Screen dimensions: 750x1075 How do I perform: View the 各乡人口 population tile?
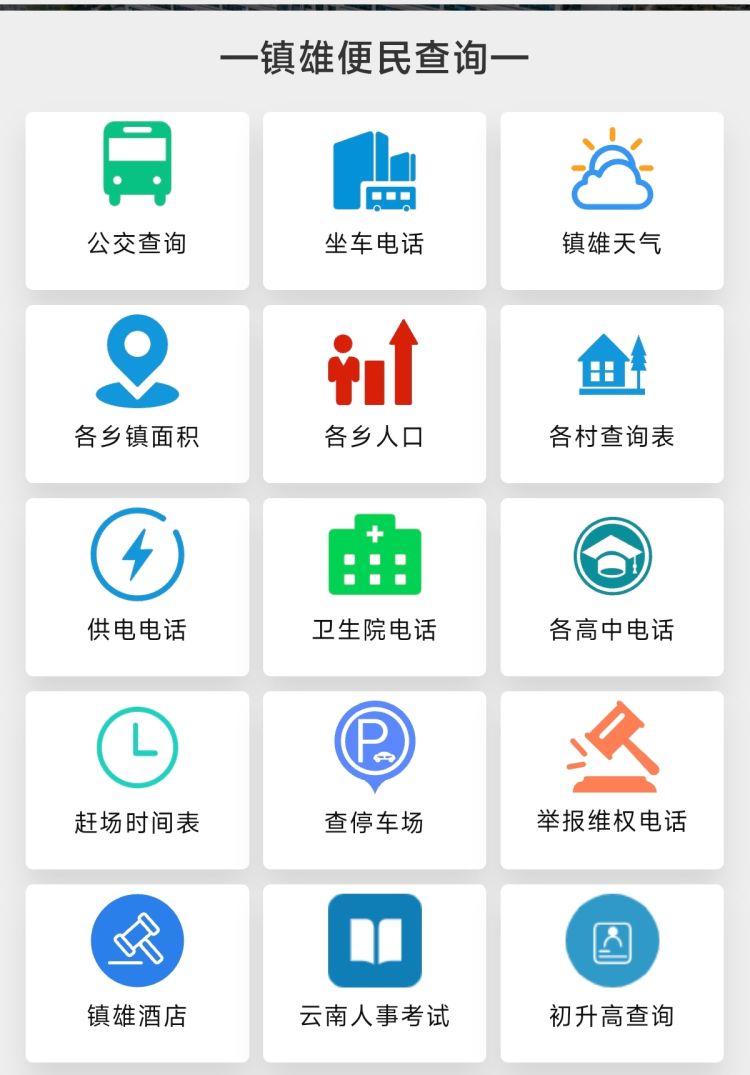pos(374,393)
